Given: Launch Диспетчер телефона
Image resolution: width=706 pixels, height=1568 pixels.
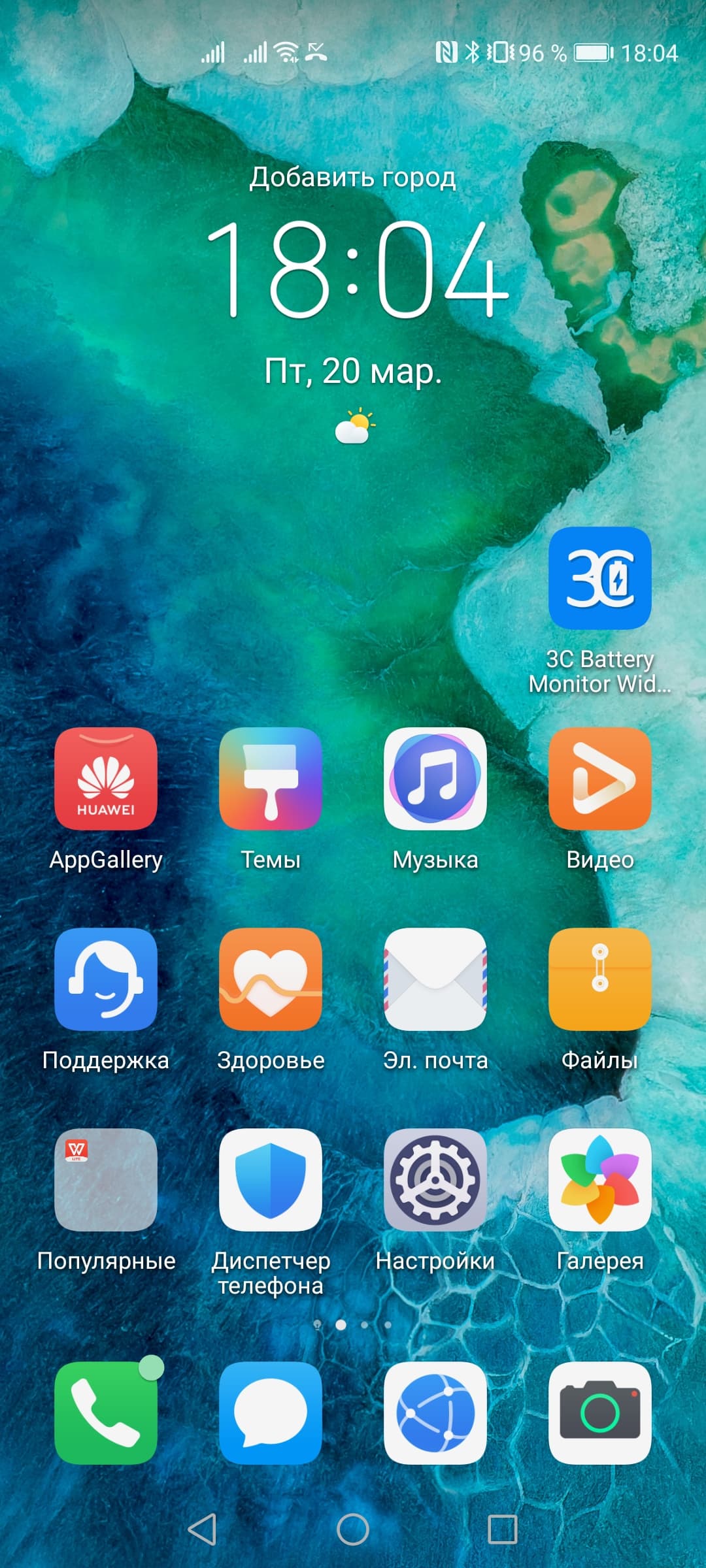Looking at the screenshot, I should [271, 1180].
